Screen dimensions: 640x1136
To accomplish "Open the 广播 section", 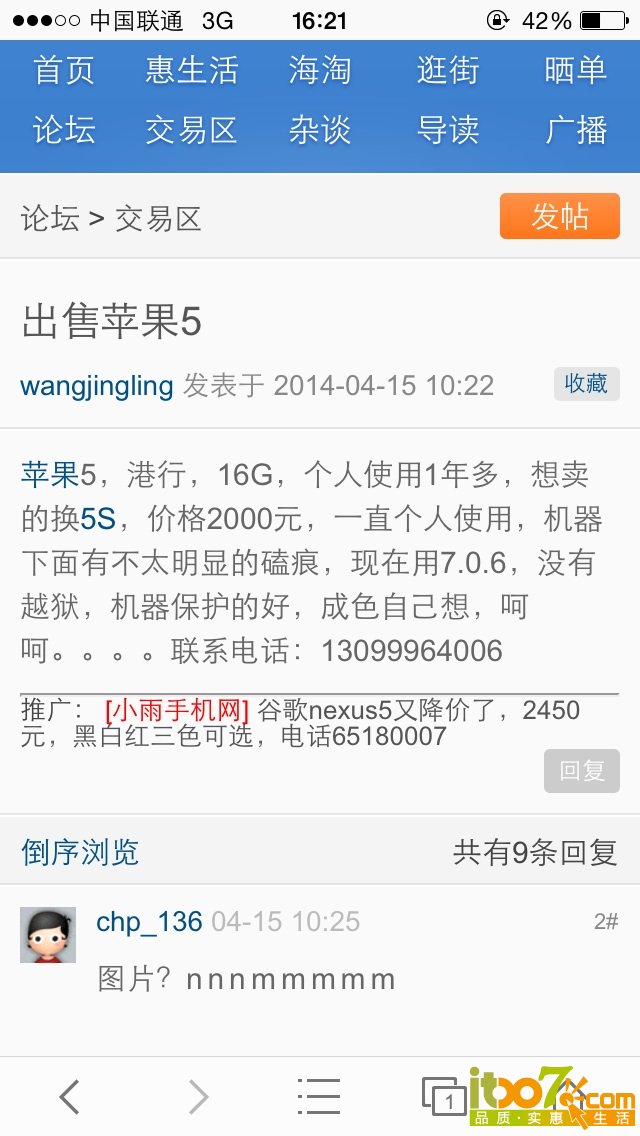I will (x=576, y=130).
